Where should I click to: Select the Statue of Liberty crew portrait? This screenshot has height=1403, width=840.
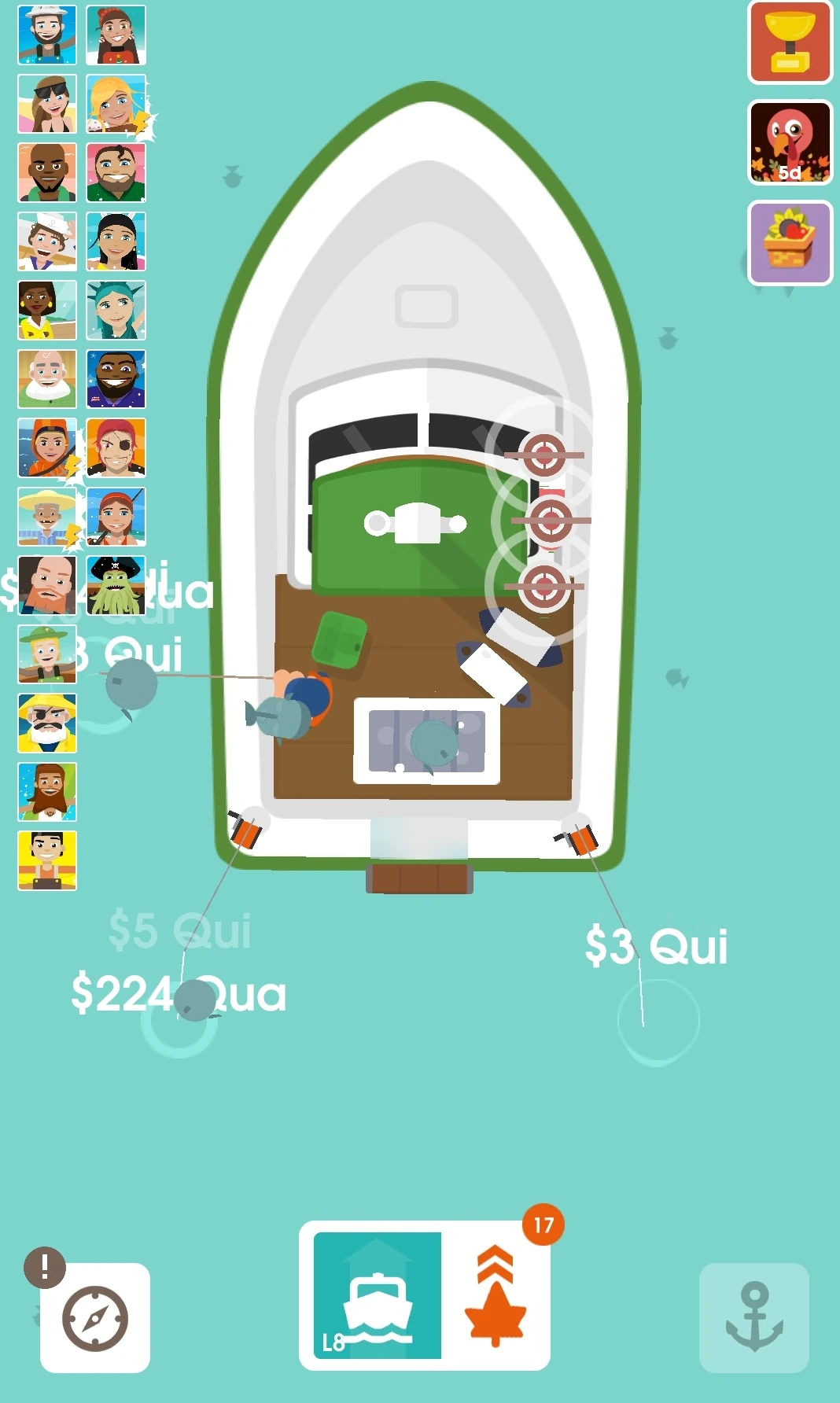pos(116,311)
